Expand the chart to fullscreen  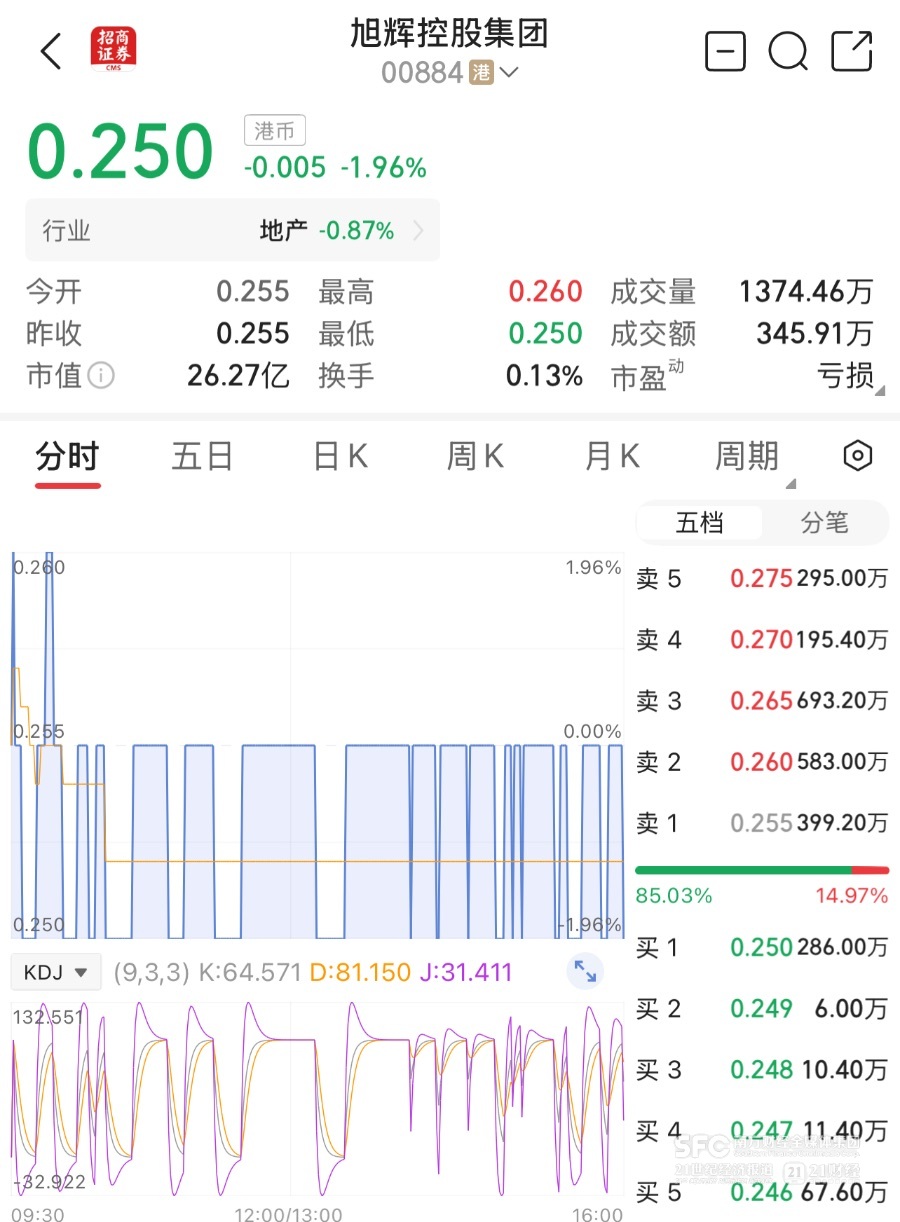point(585,972)
